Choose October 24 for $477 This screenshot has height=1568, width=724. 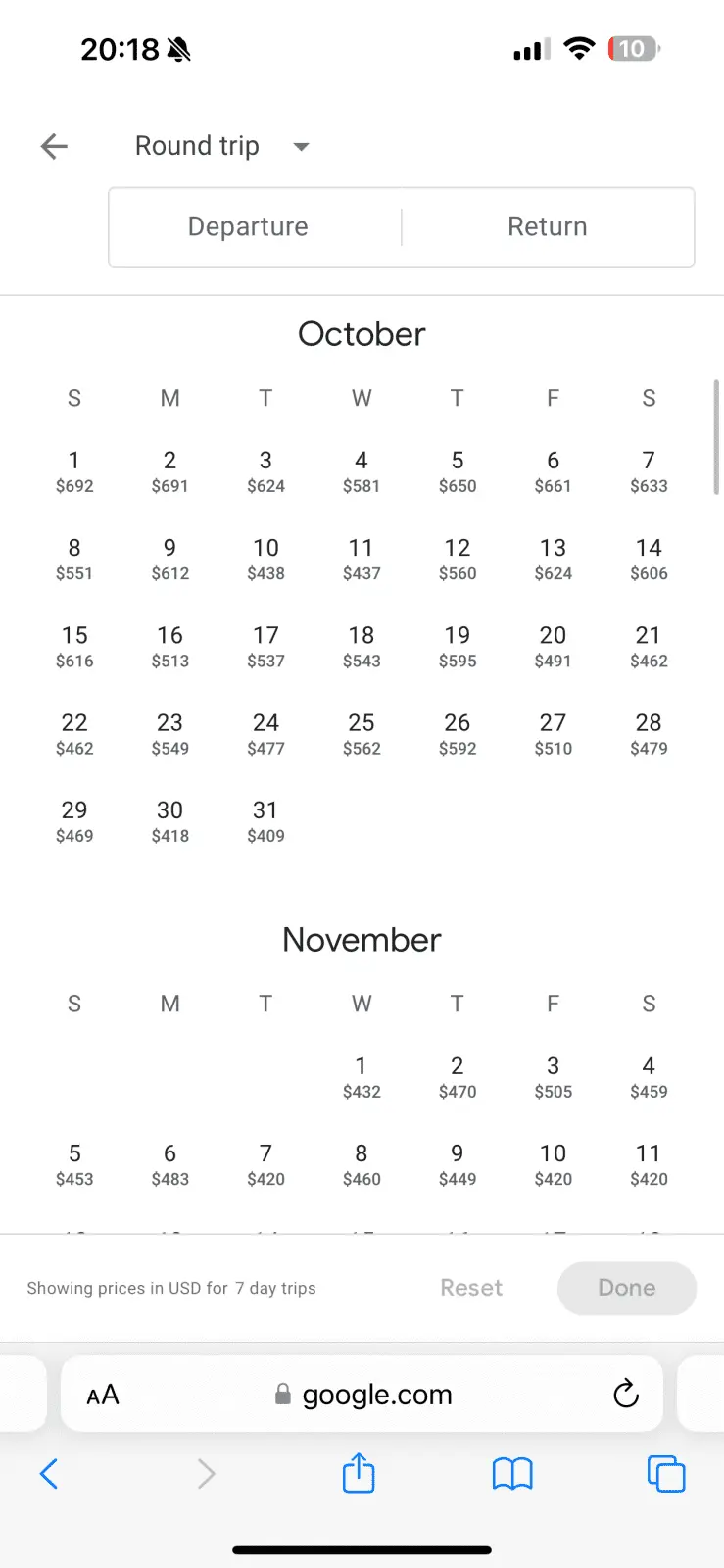[x=265, y=734]
